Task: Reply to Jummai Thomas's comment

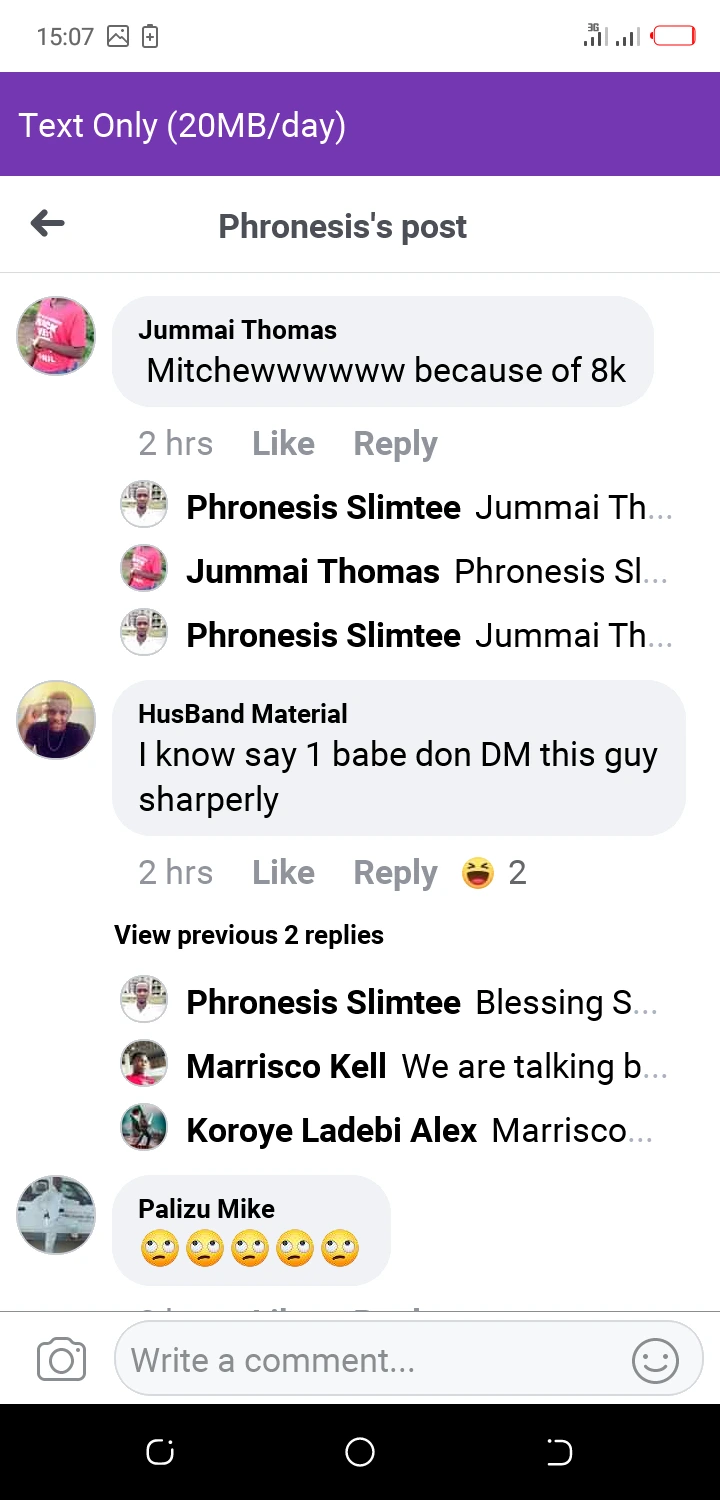Action: click(395, 443)
